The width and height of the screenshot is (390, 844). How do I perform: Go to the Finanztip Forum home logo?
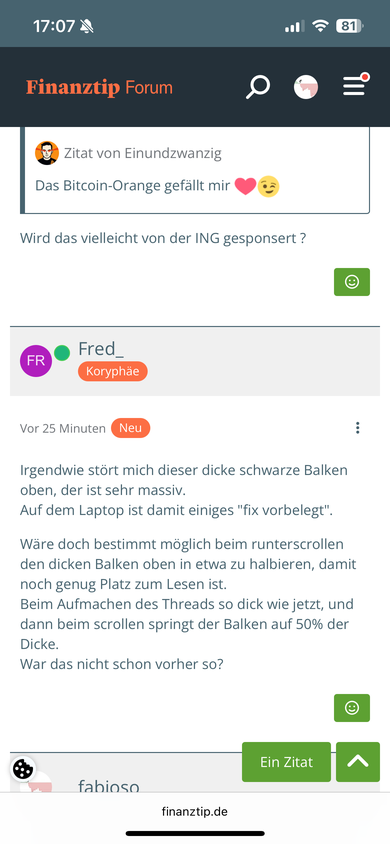[x=100, y=87]
